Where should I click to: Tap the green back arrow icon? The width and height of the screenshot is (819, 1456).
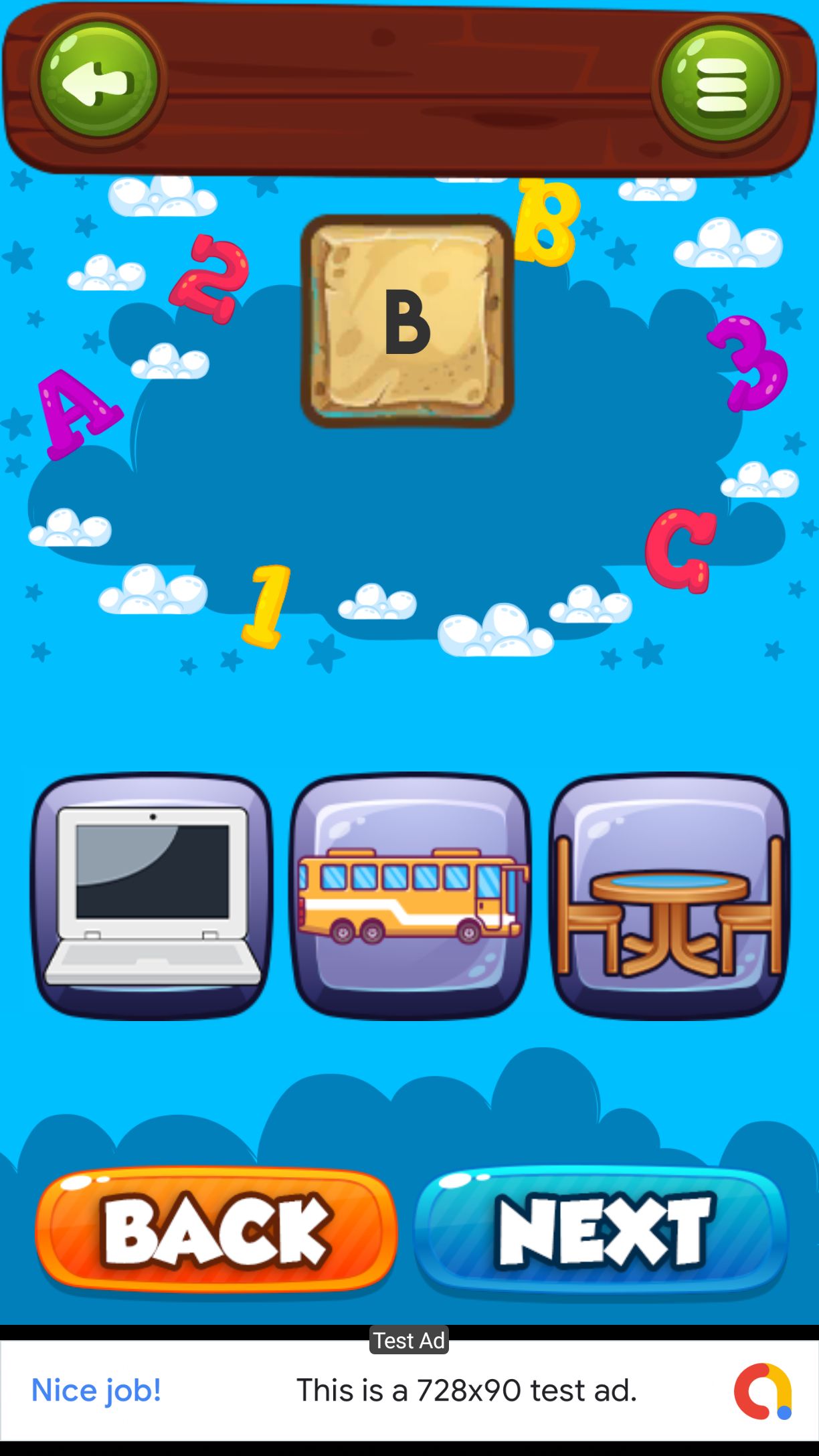(98, 81)
